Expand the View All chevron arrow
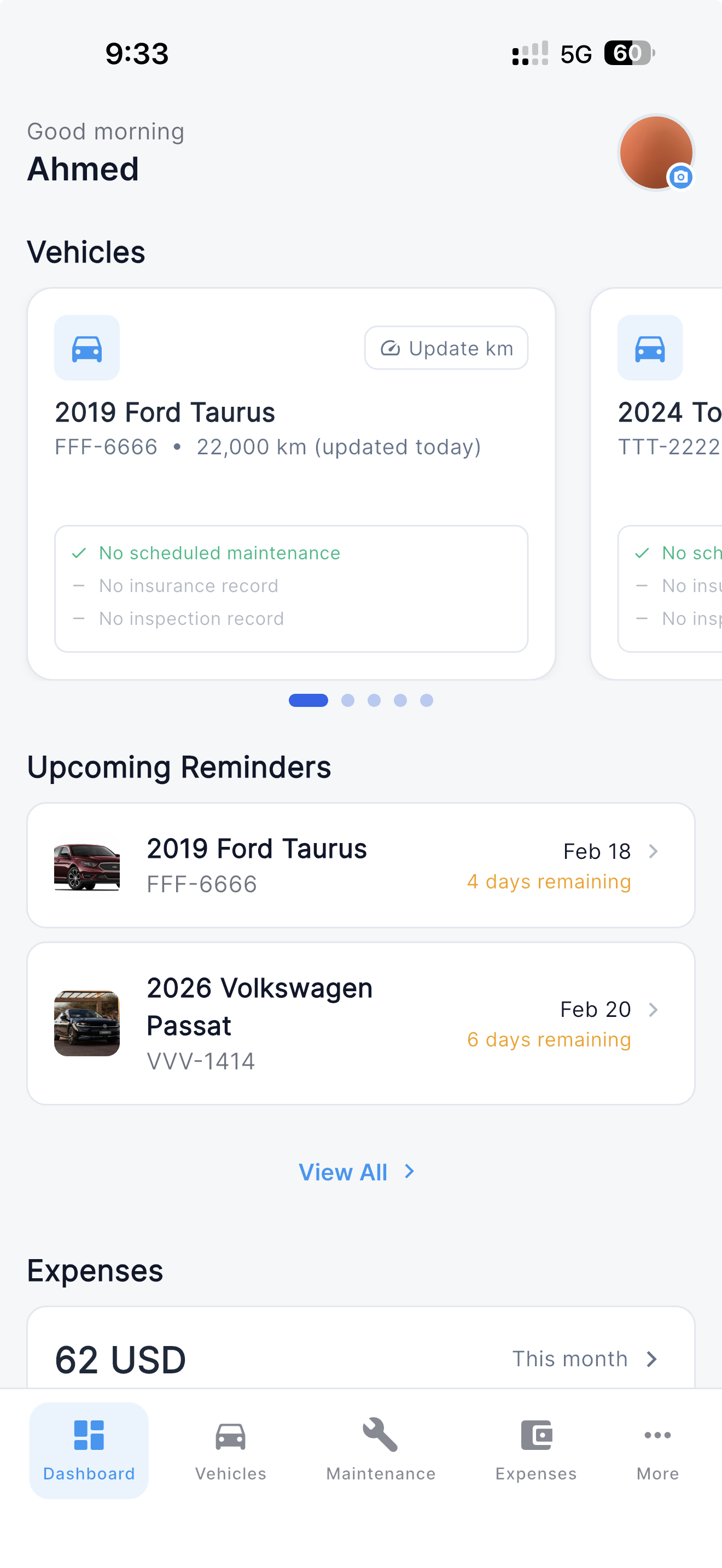The width and height of the screenshot is (722, 1568). (408, 1171)
